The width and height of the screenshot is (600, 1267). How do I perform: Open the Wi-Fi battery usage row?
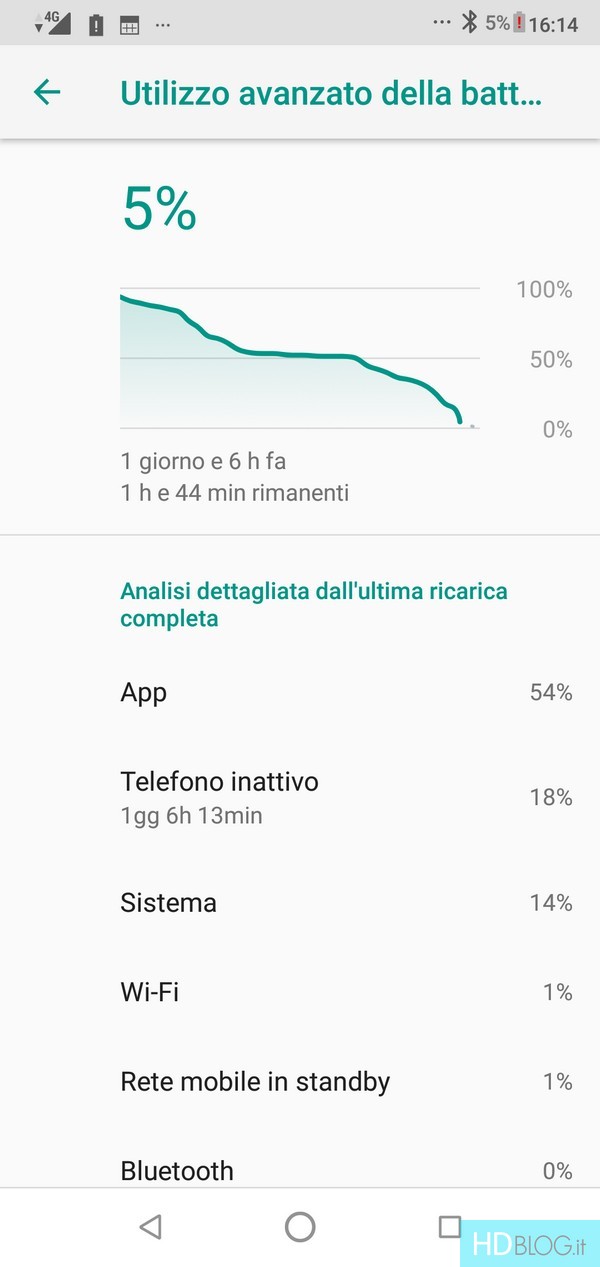coord(300,992)
